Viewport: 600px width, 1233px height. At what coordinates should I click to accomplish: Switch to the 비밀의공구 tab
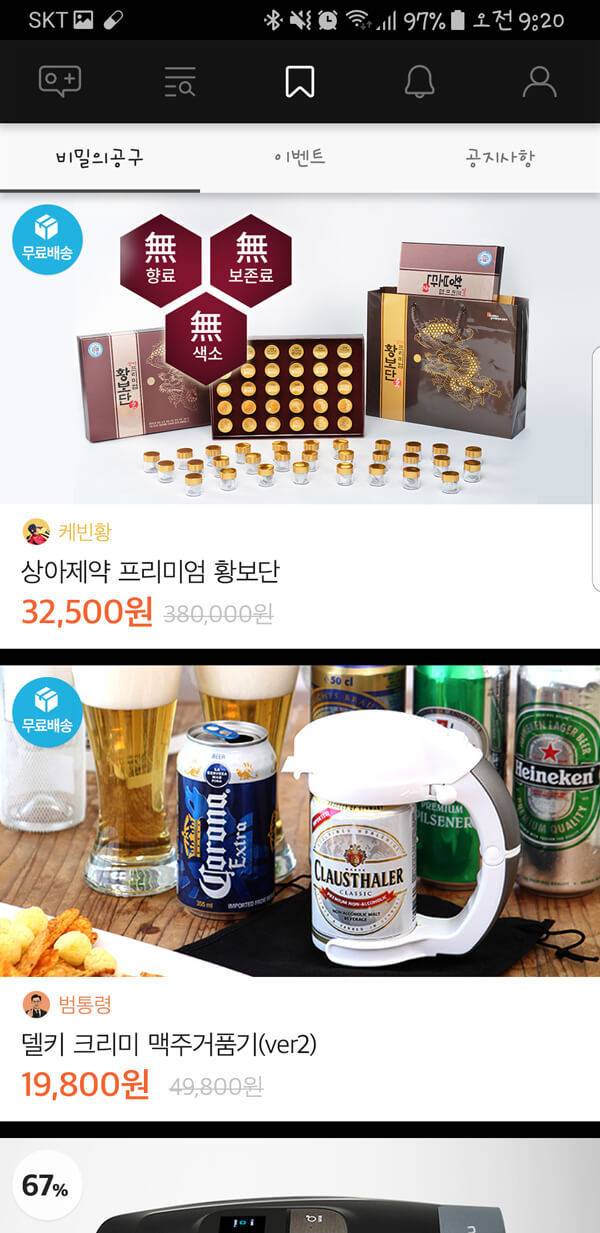tap(100, 158)
